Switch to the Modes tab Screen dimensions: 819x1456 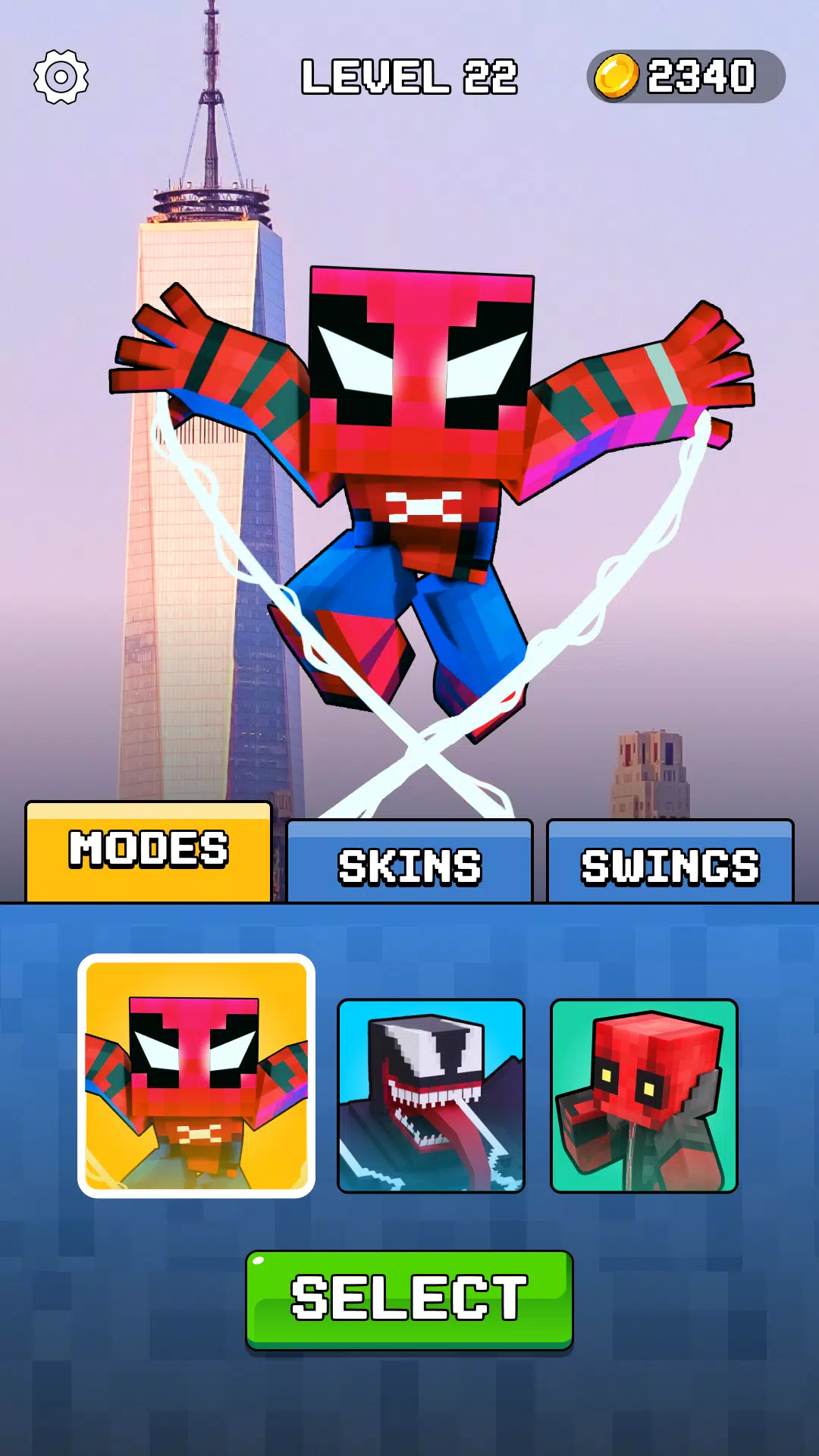click(149, 851)
